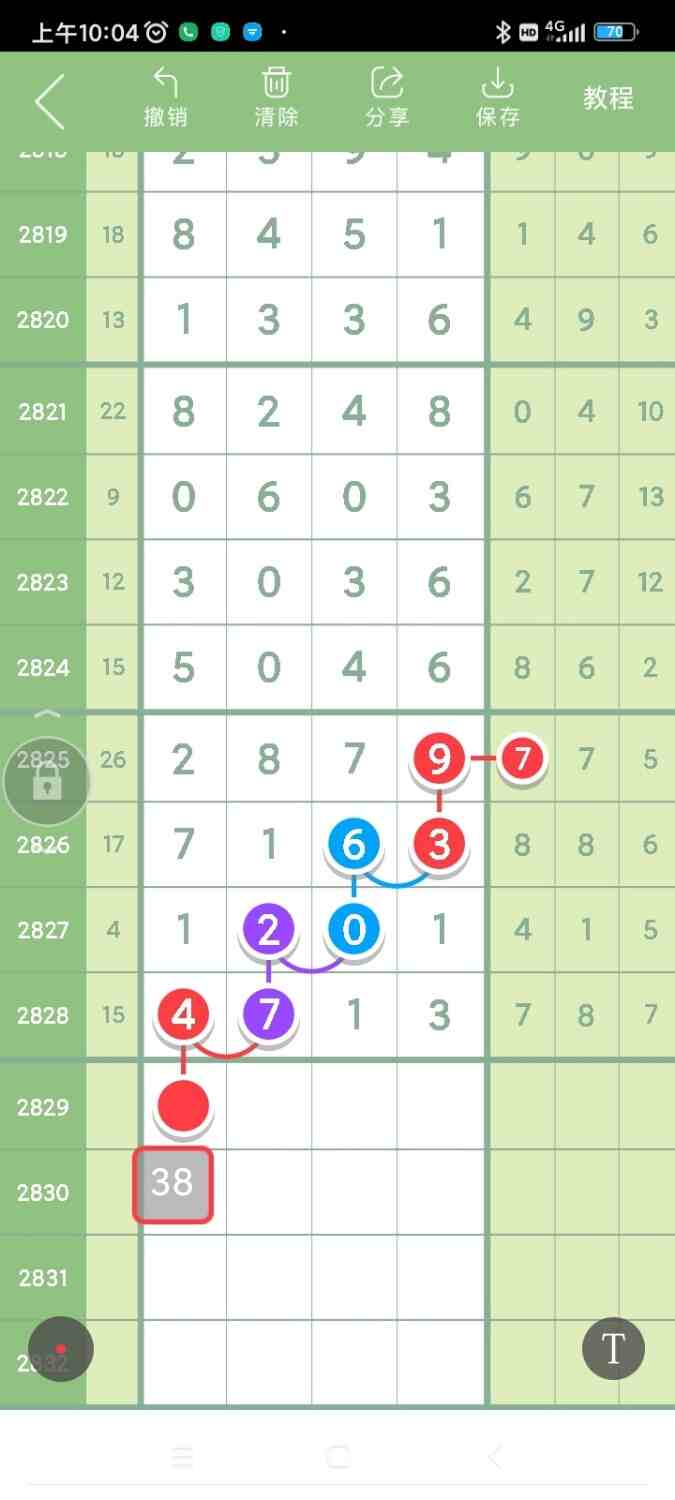Toggle the lock button on the left
Screen dimensions: 675x1500
(x=46, y=783)
